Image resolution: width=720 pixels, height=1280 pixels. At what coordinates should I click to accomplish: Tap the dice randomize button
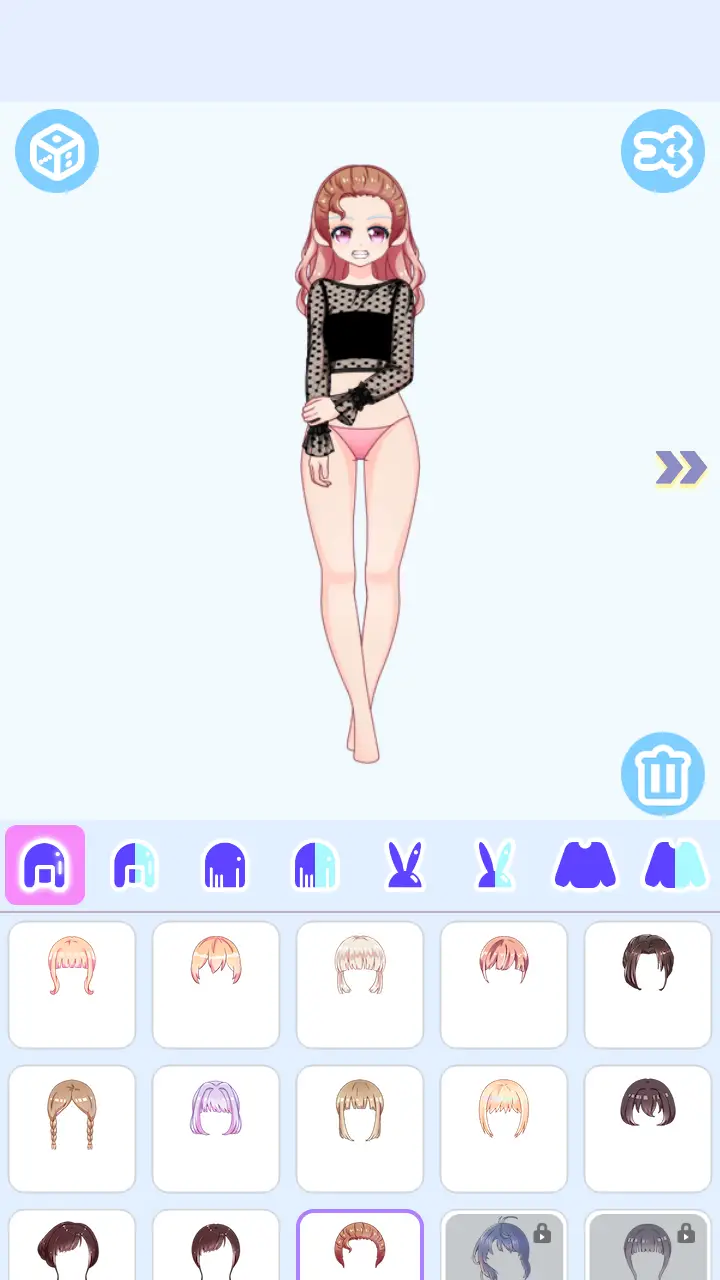(57, 151)
